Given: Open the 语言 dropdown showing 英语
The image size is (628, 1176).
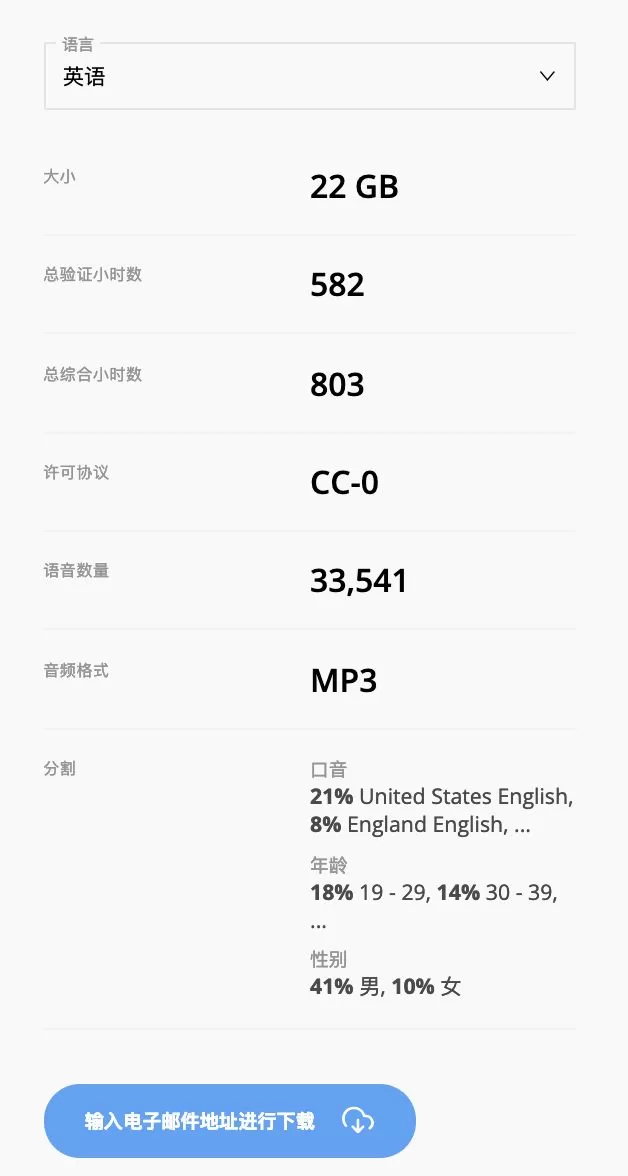Looking at the screenshot, I should (x=309, y=77).
